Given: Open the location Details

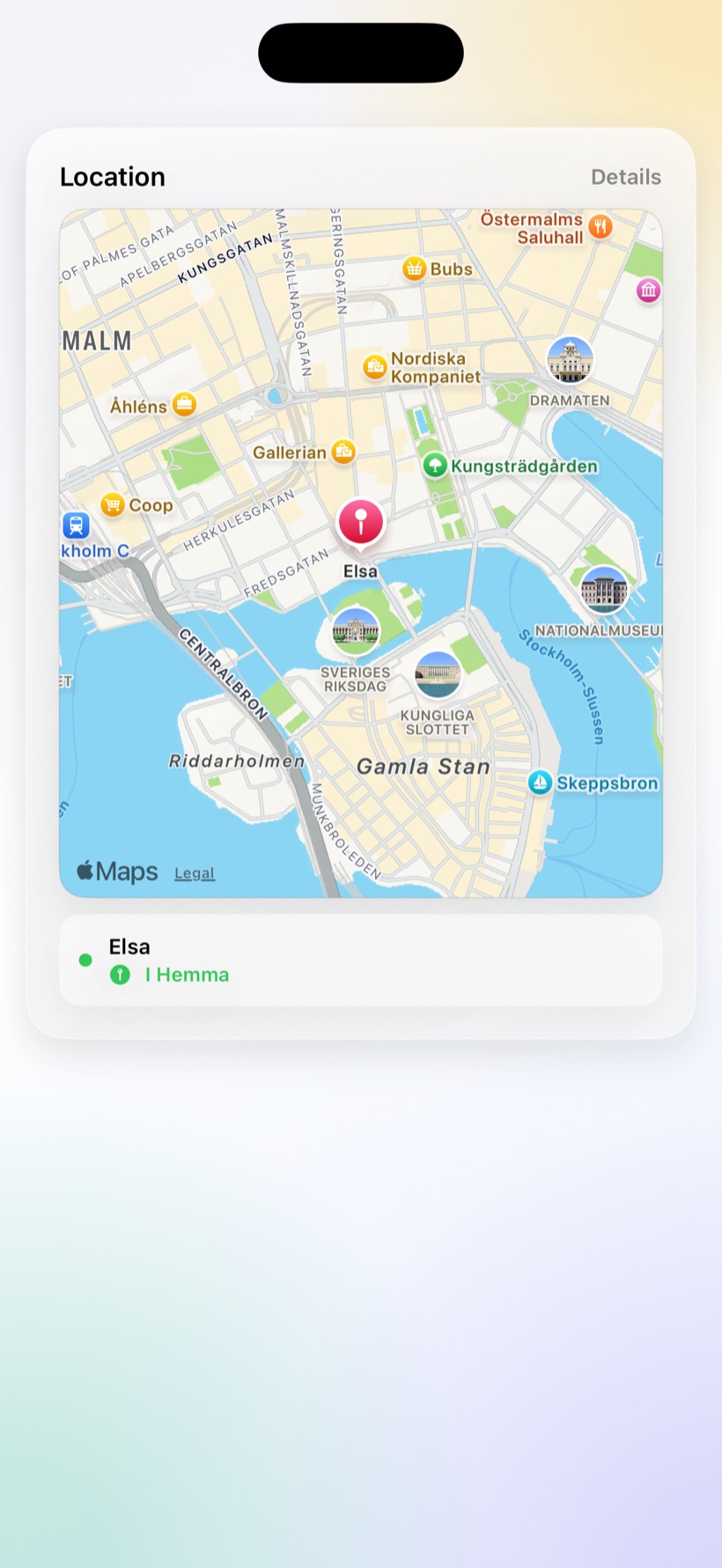Looking at the screenshot, I should pos(625,177).
